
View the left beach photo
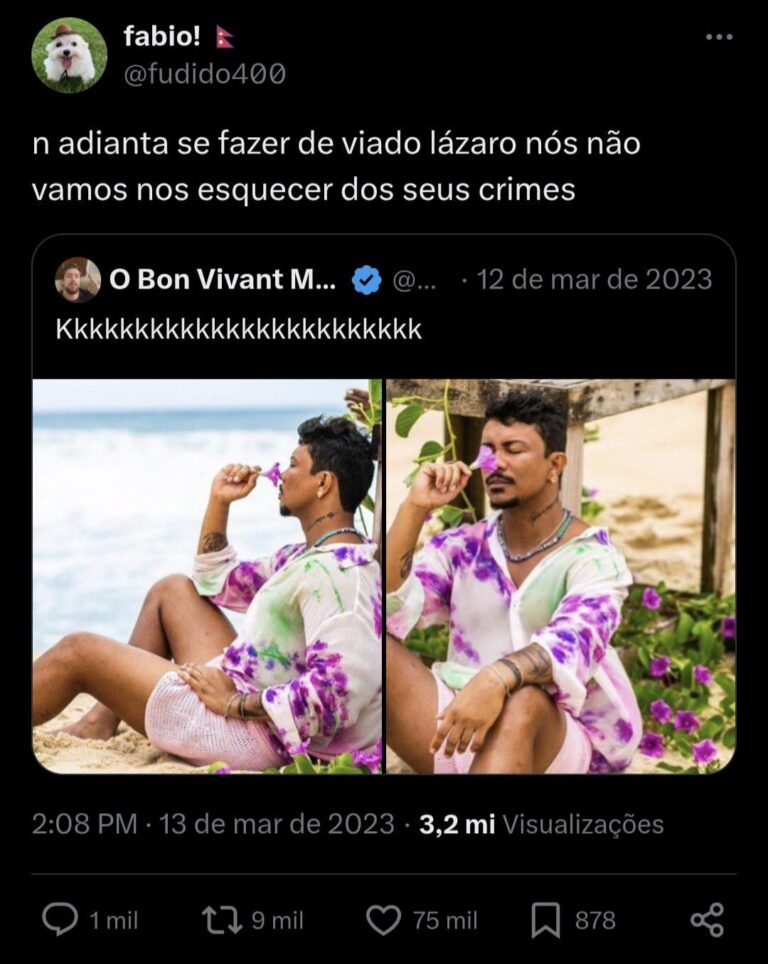pos(207,575)
